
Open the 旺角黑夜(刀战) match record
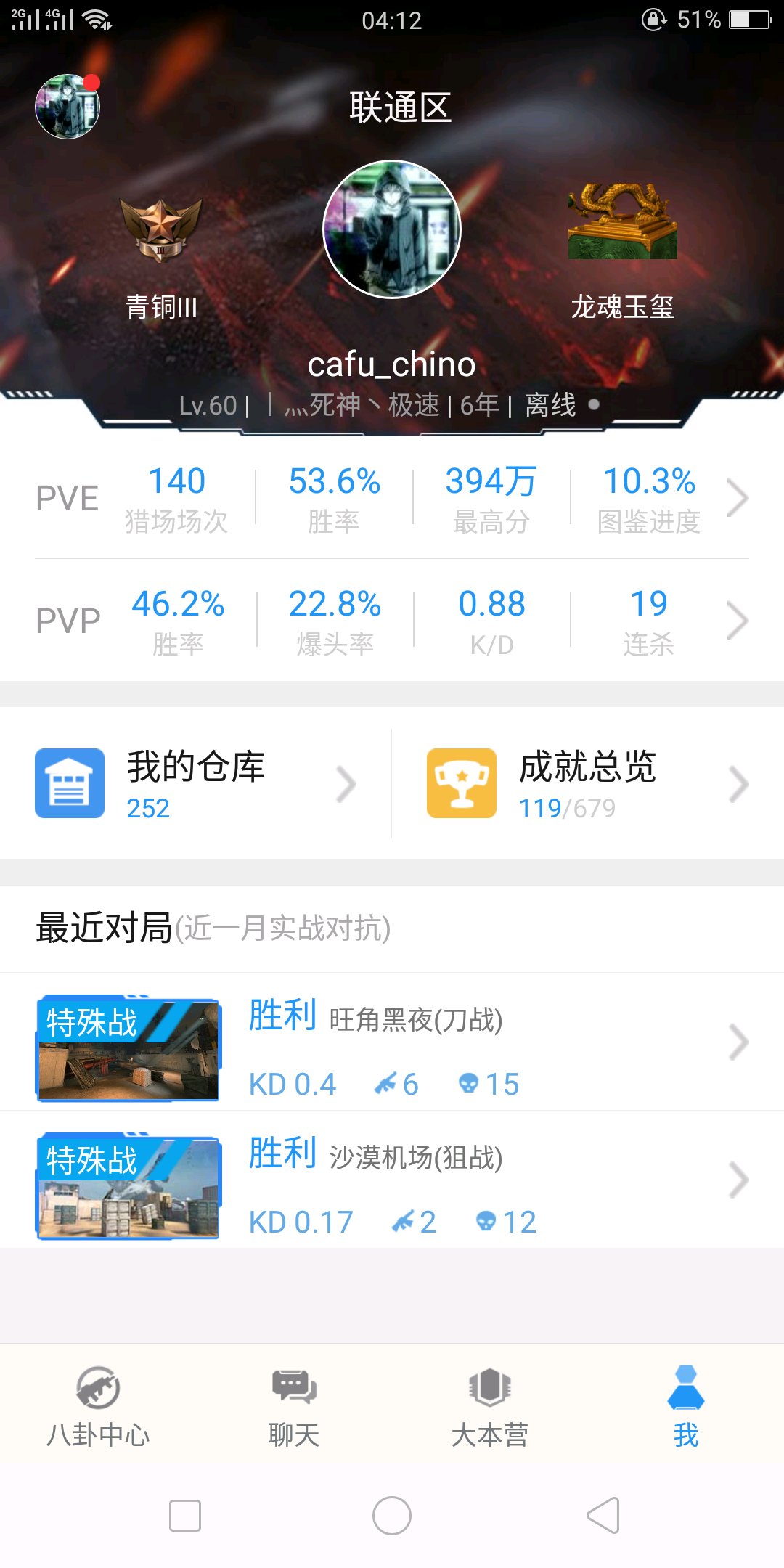[392, 1042]
